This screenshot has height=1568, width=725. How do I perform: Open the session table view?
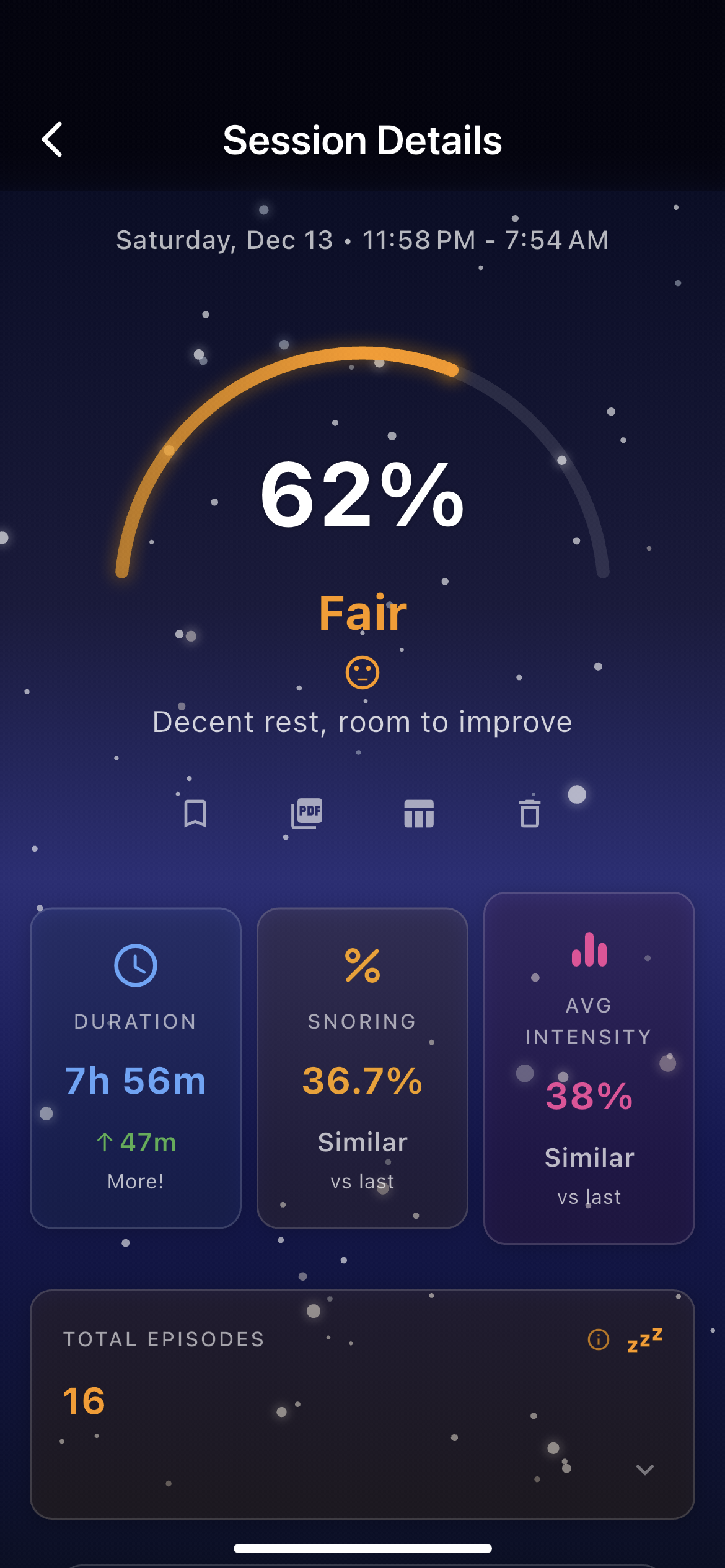click(418, 813)
